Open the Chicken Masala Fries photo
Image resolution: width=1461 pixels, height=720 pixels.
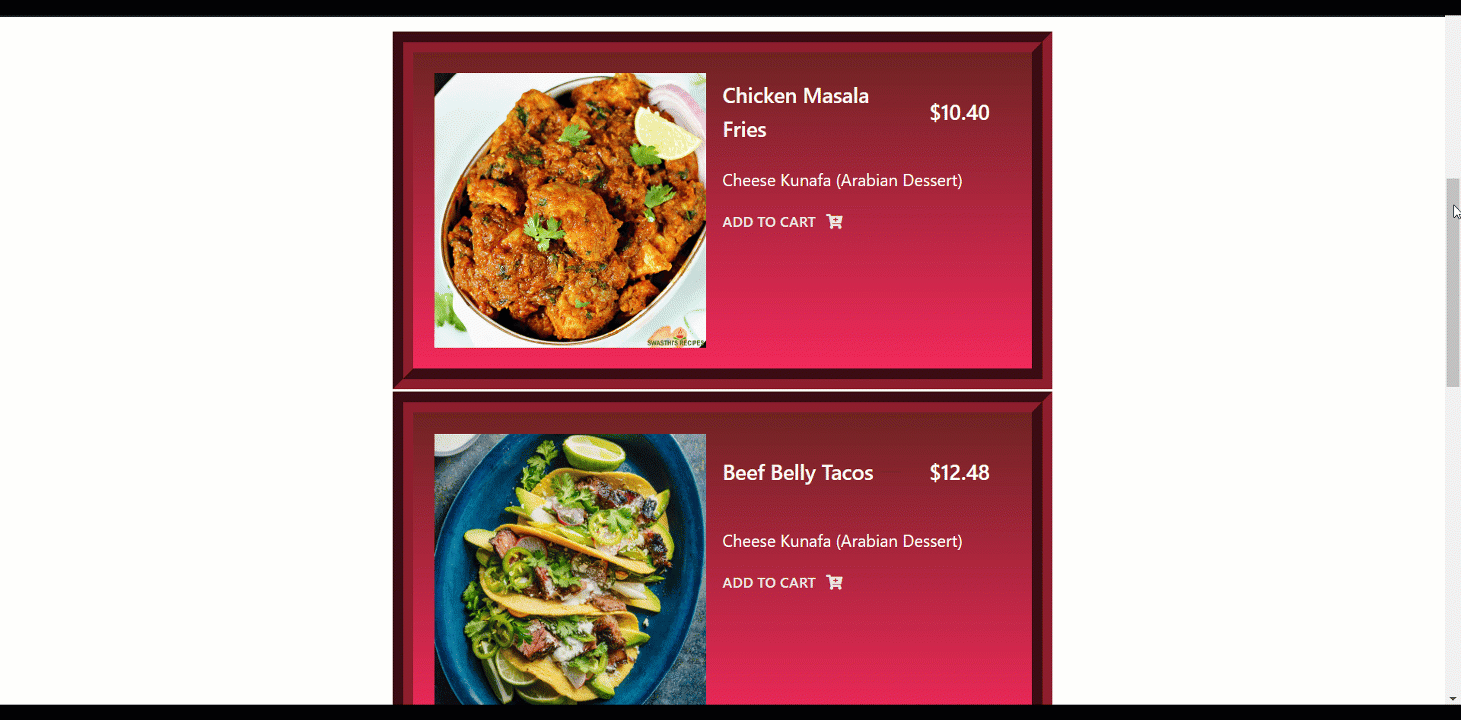pos(570,210)
